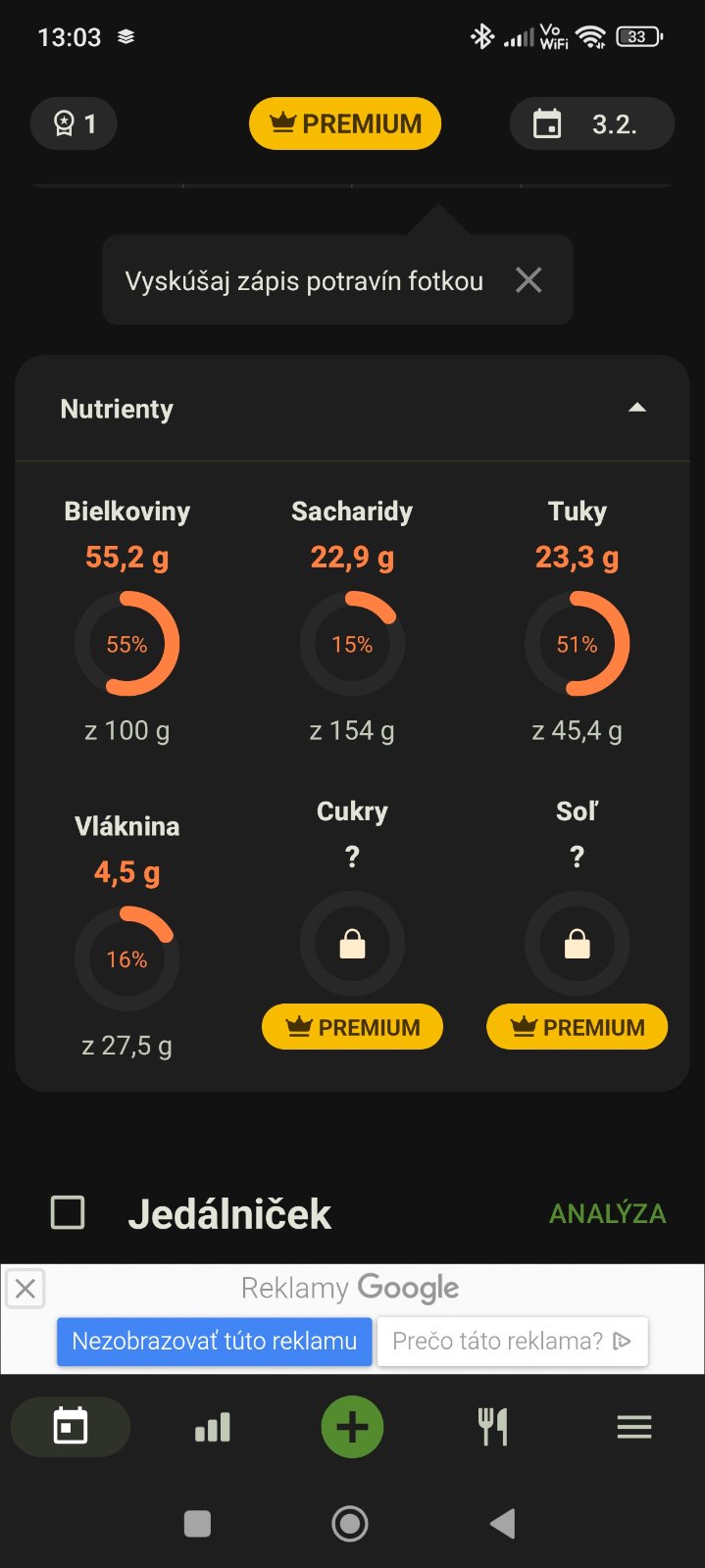
Task: Choose Nezobrazovať túto reklamu
Action: click(x=215, y=1341)
